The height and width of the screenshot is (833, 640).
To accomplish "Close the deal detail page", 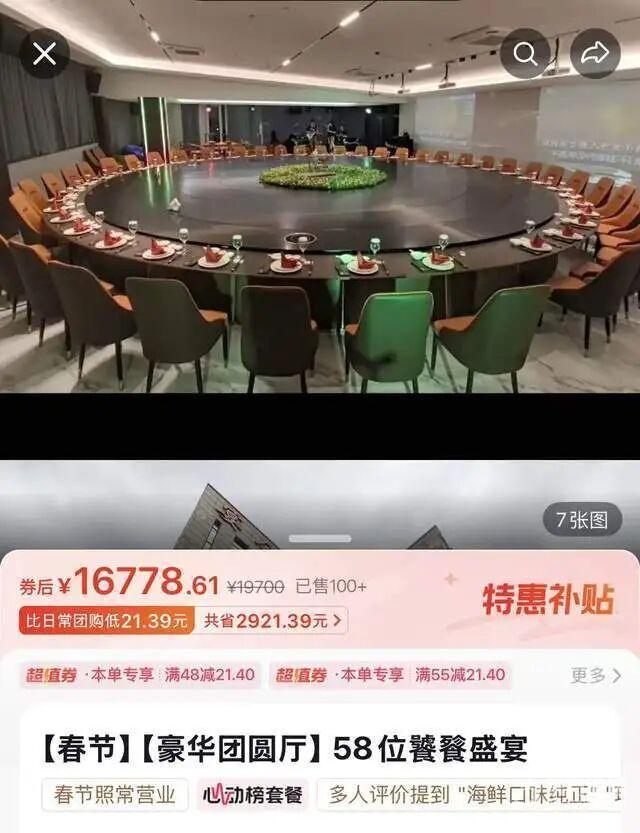I will click(45, 54).
